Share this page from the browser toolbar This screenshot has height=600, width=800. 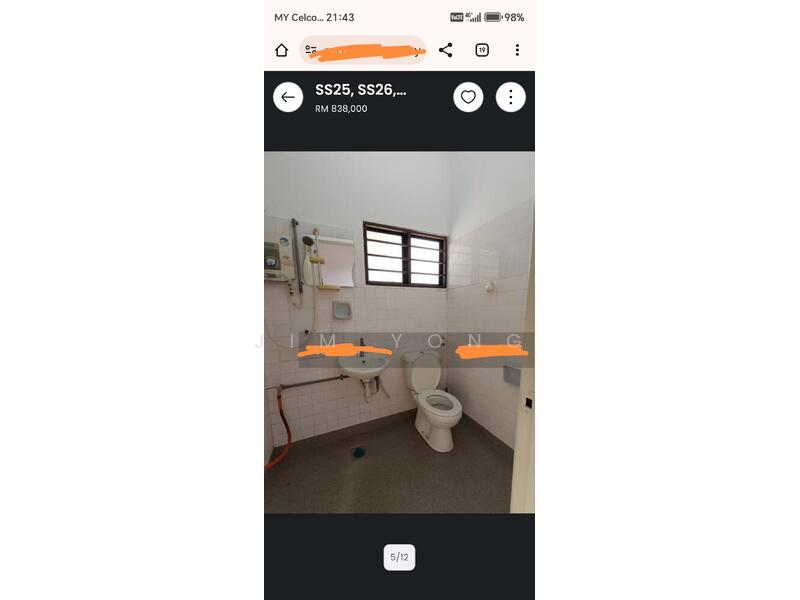(446, 50)
